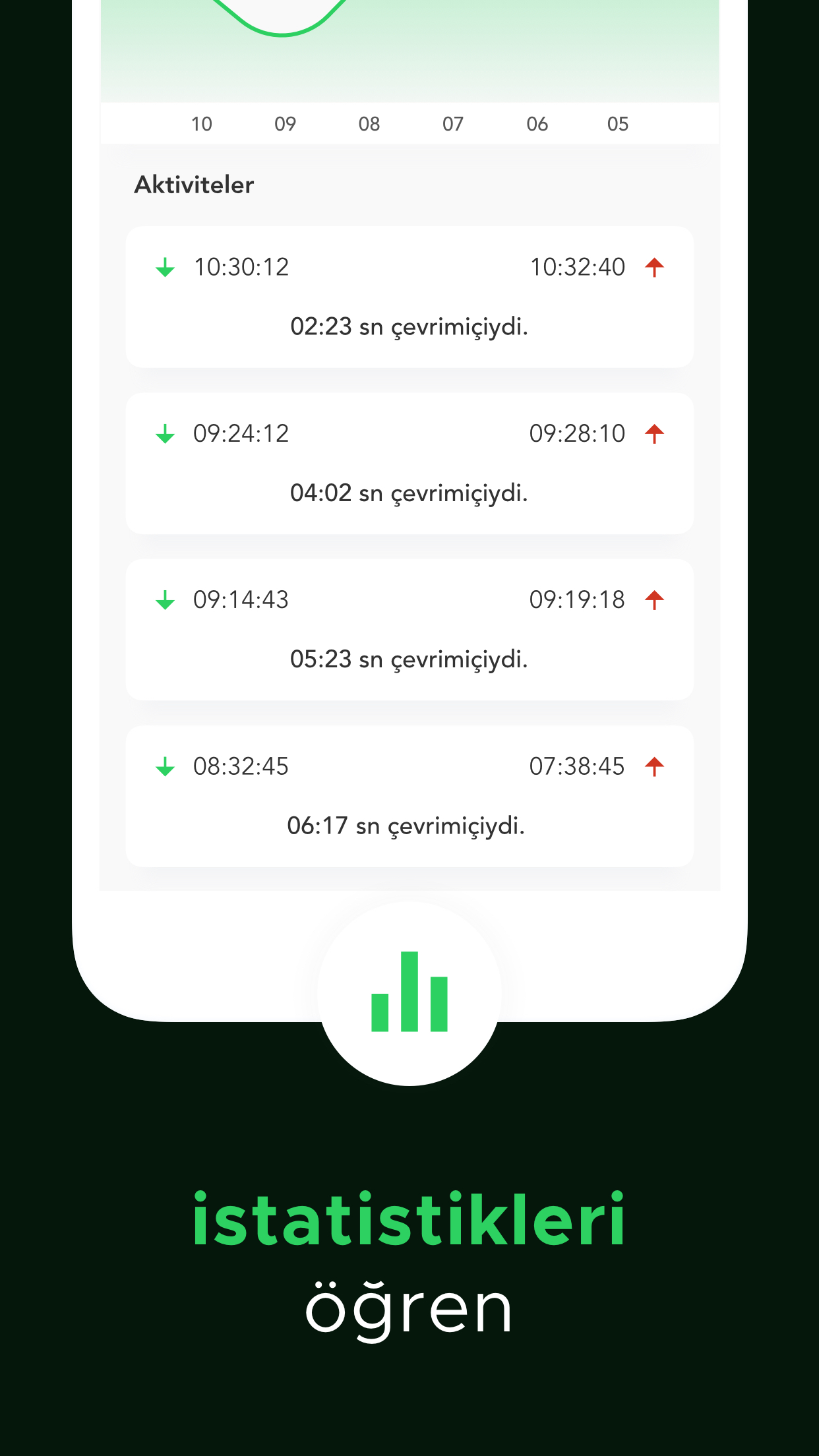Open the first activity card details

(x=409, y=297)
